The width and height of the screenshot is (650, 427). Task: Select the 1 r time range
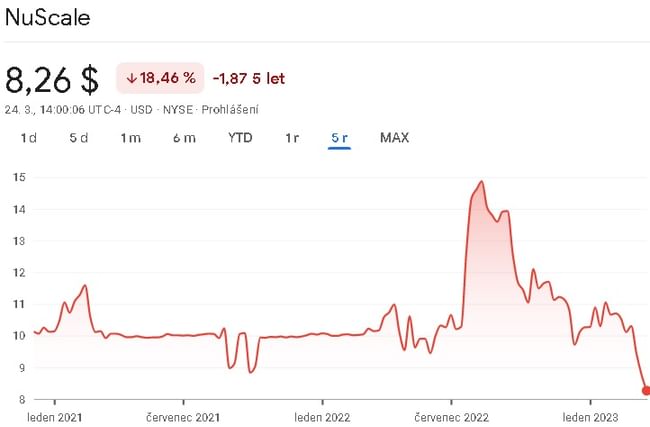tap(292, 138)
